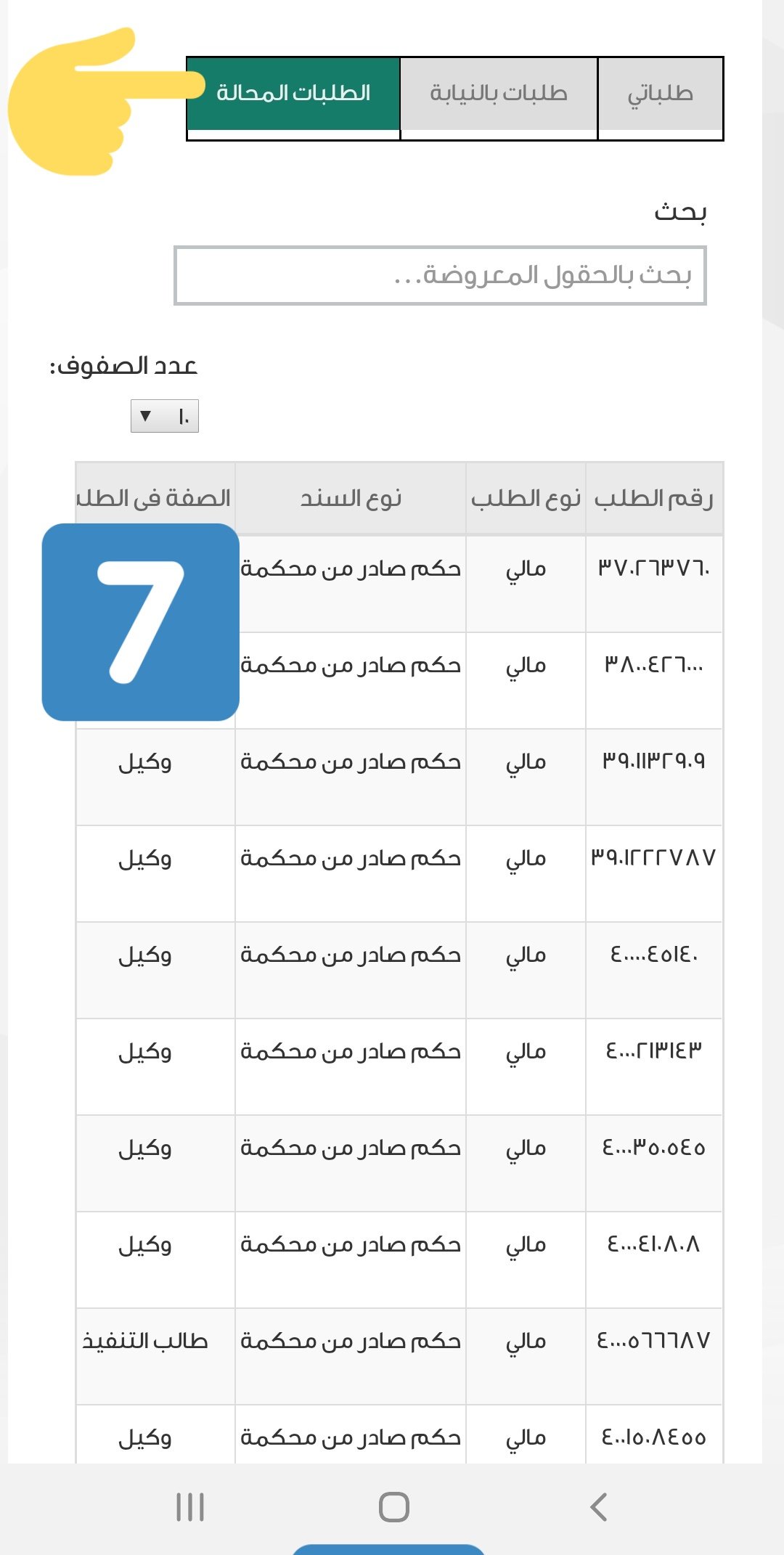784x1555 pixels.
Task: Switch to the الطلبات المحالة tab
Action: pos(293,94)
